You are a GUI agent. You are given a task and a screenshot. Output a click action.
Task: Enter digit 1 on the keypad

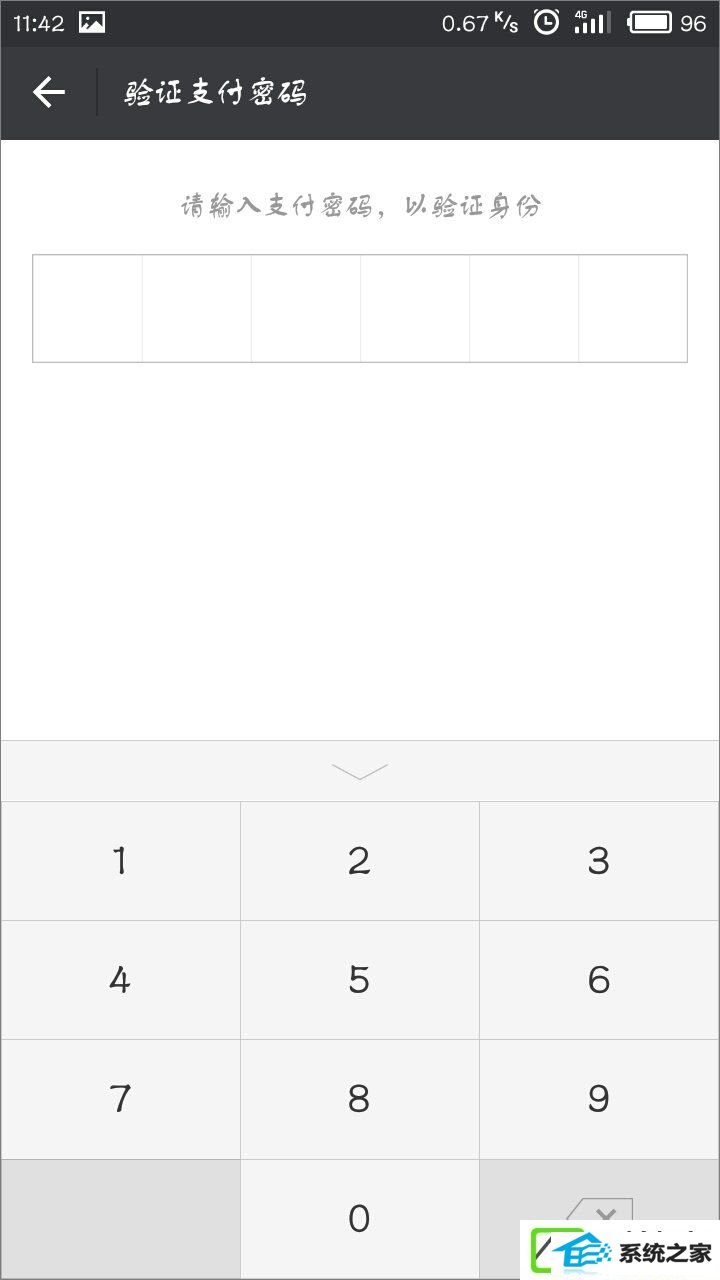120,861
